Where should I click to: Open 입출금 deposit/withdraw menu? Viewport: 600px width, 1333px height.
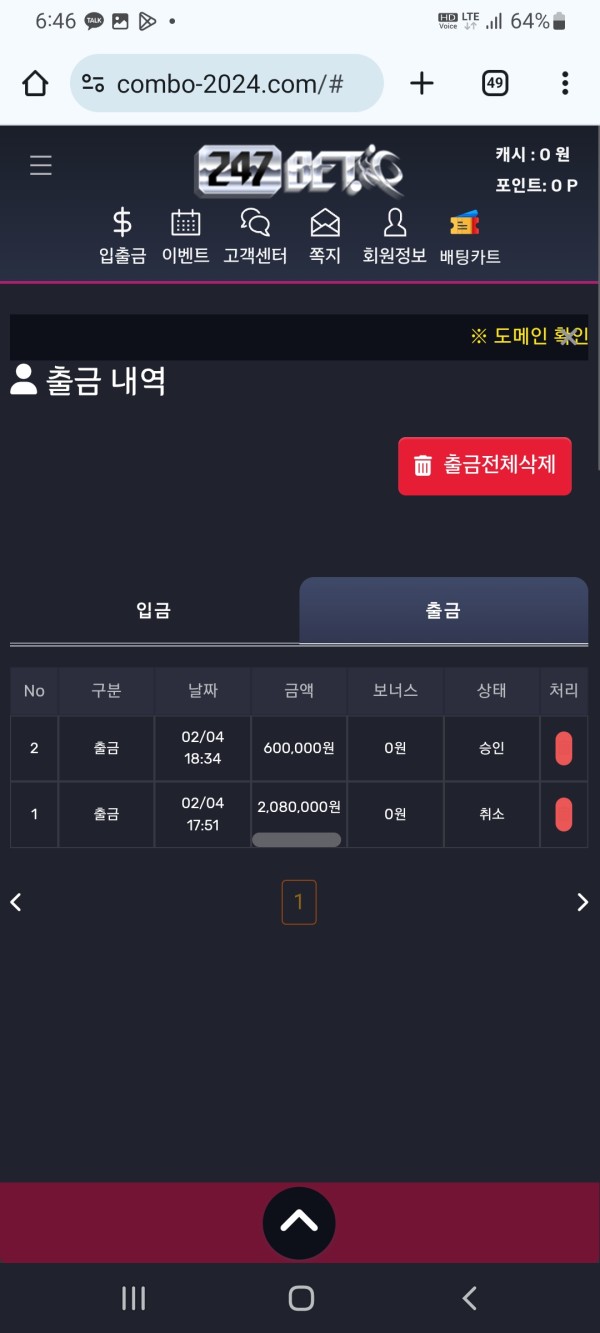point(122,237)
